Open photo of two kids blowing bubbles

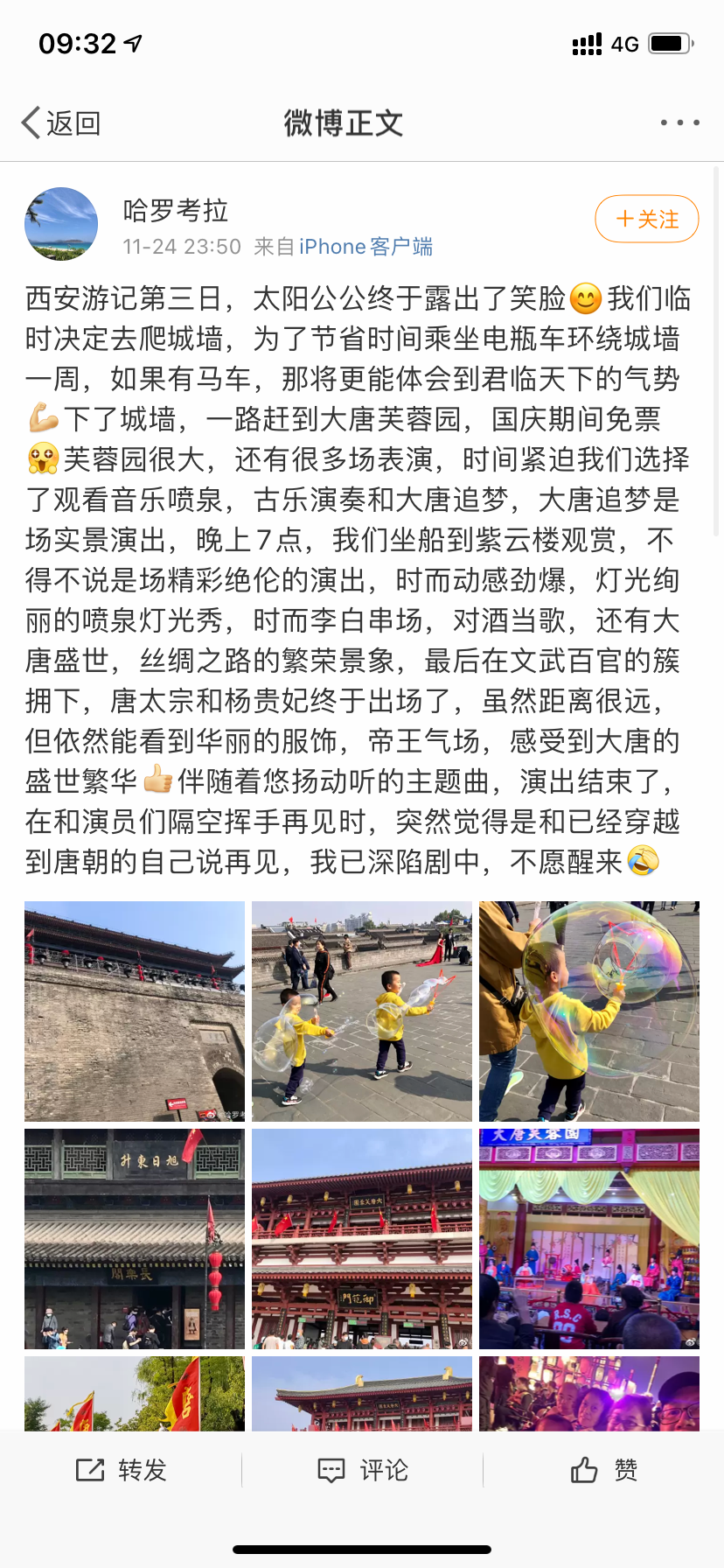362,1011
